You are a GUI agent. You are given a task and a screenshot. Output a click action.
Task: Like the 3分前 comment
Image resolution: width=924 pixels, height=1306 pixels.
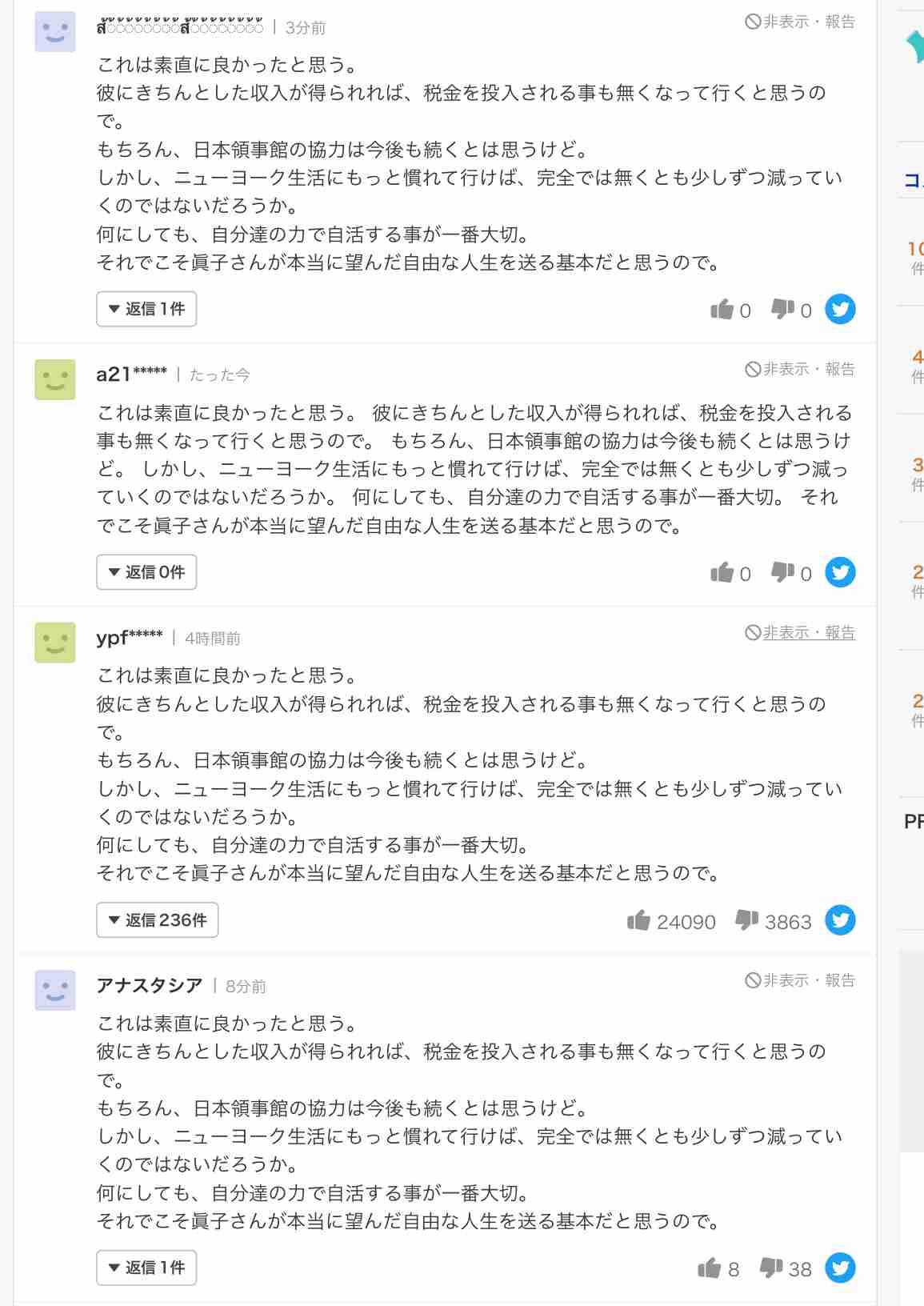pyautogui.click(x=722, y=309)
